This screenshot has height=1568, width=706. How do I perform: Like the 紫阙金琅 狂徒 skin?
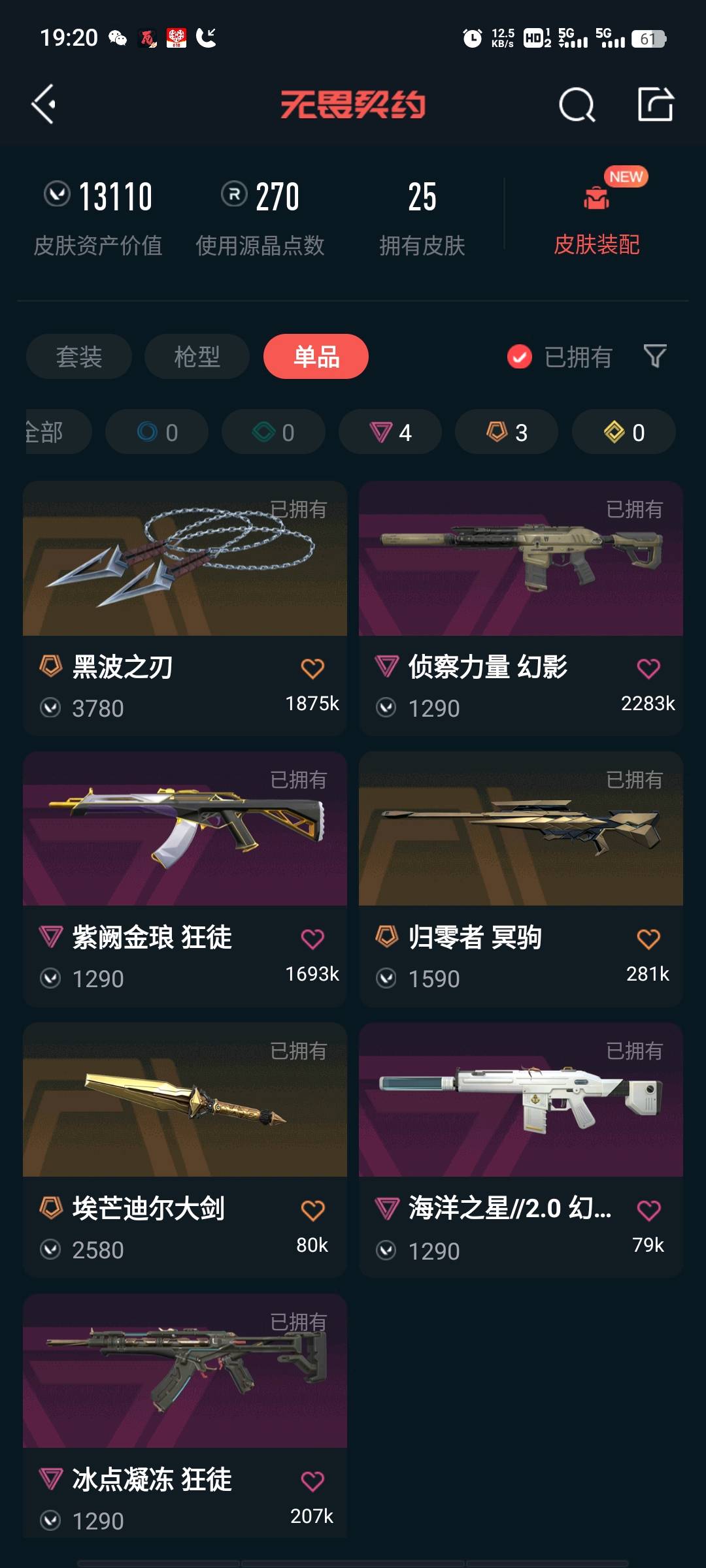(x=312, y=939)
